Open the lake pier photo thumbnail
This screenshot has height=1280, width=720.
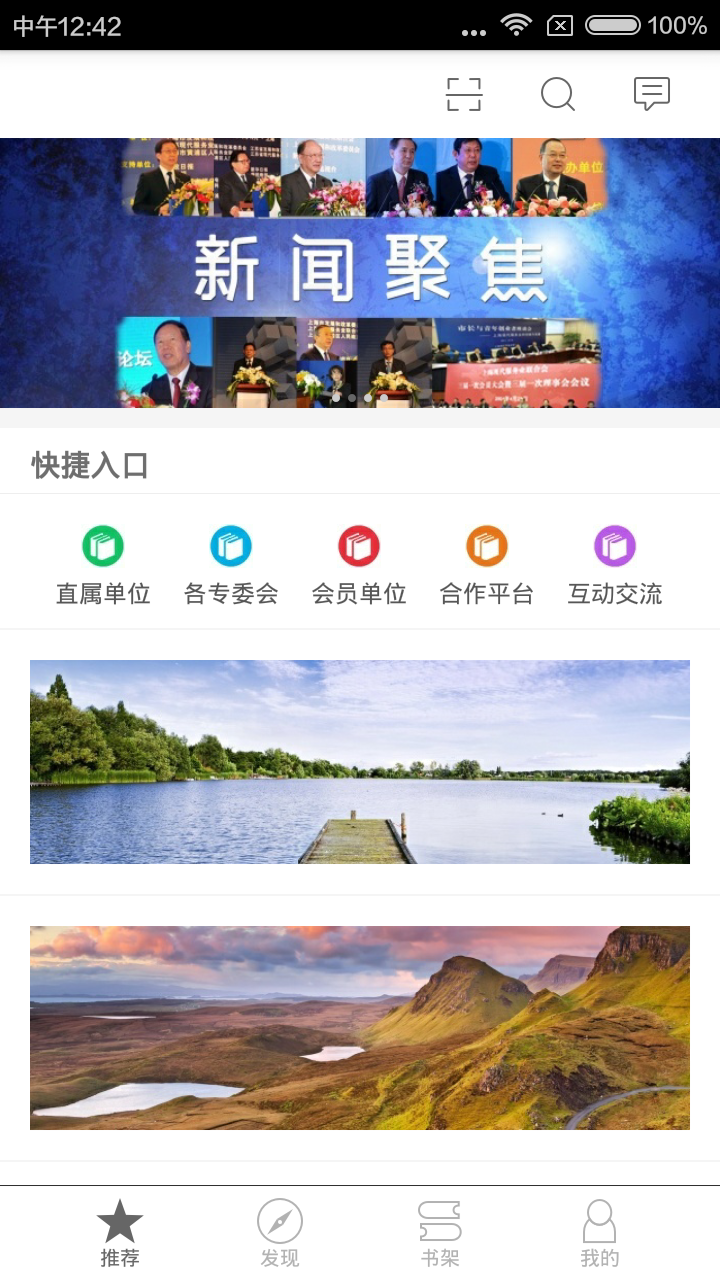[360, 761]
